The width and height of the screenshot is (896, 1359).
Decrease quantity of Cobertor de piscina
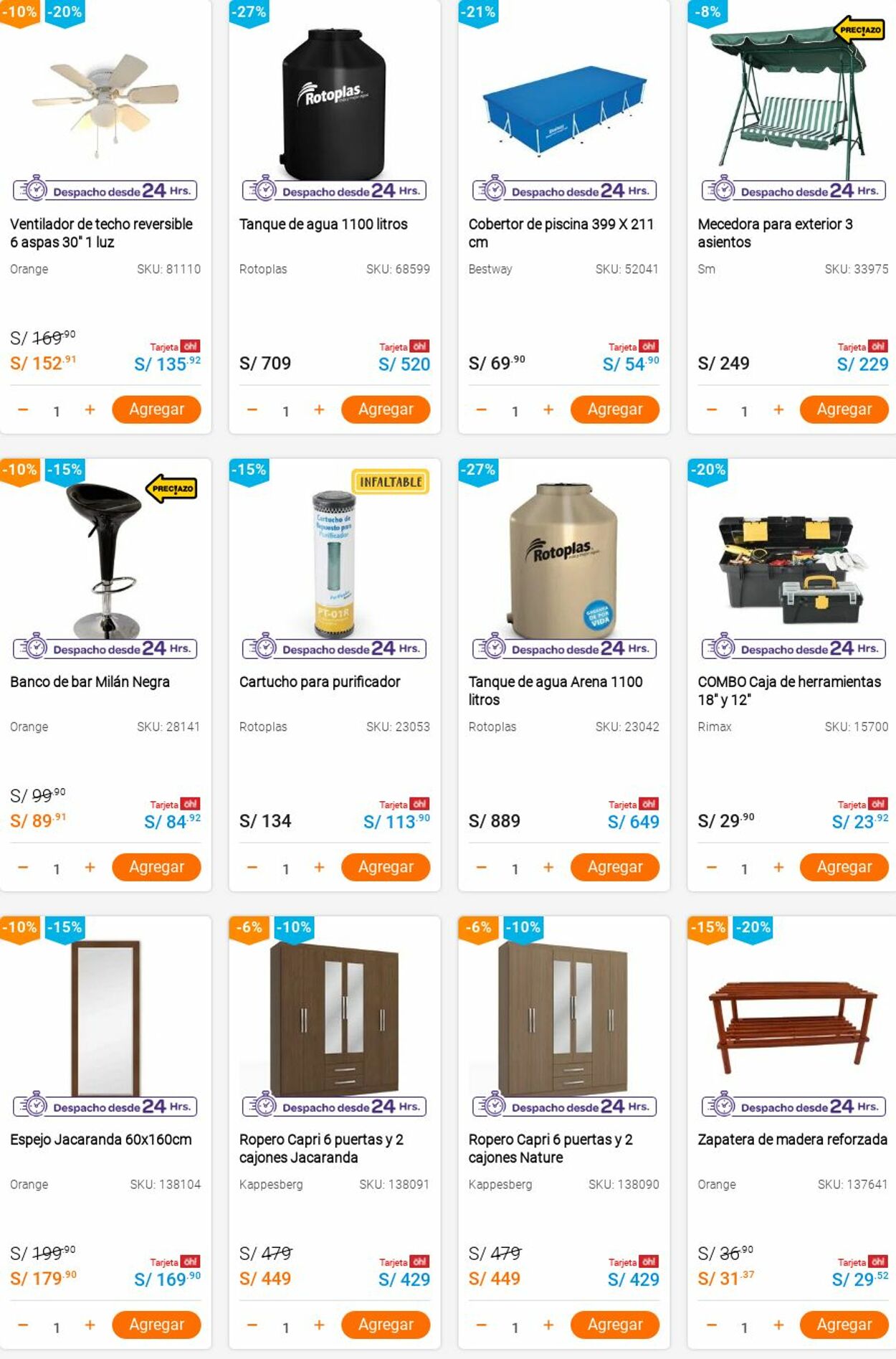(x=482, y=409)
